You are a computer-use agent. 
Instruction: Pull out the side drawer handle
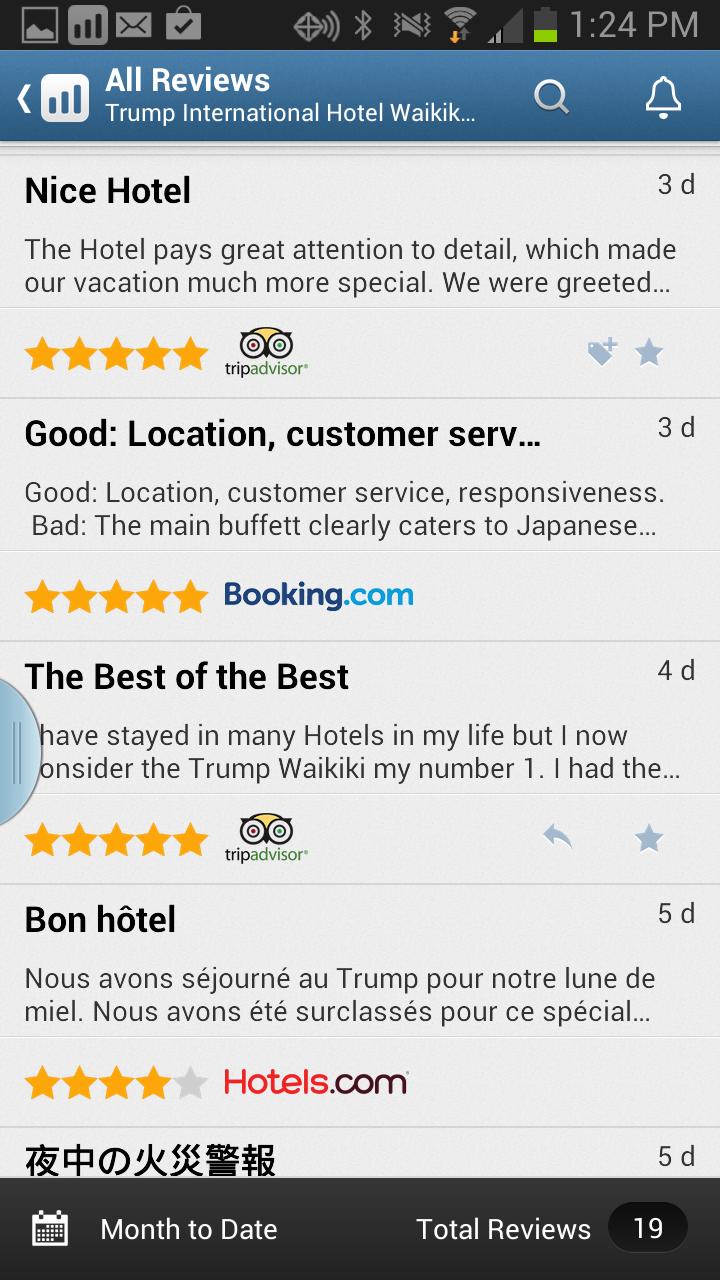click(16, 752)
